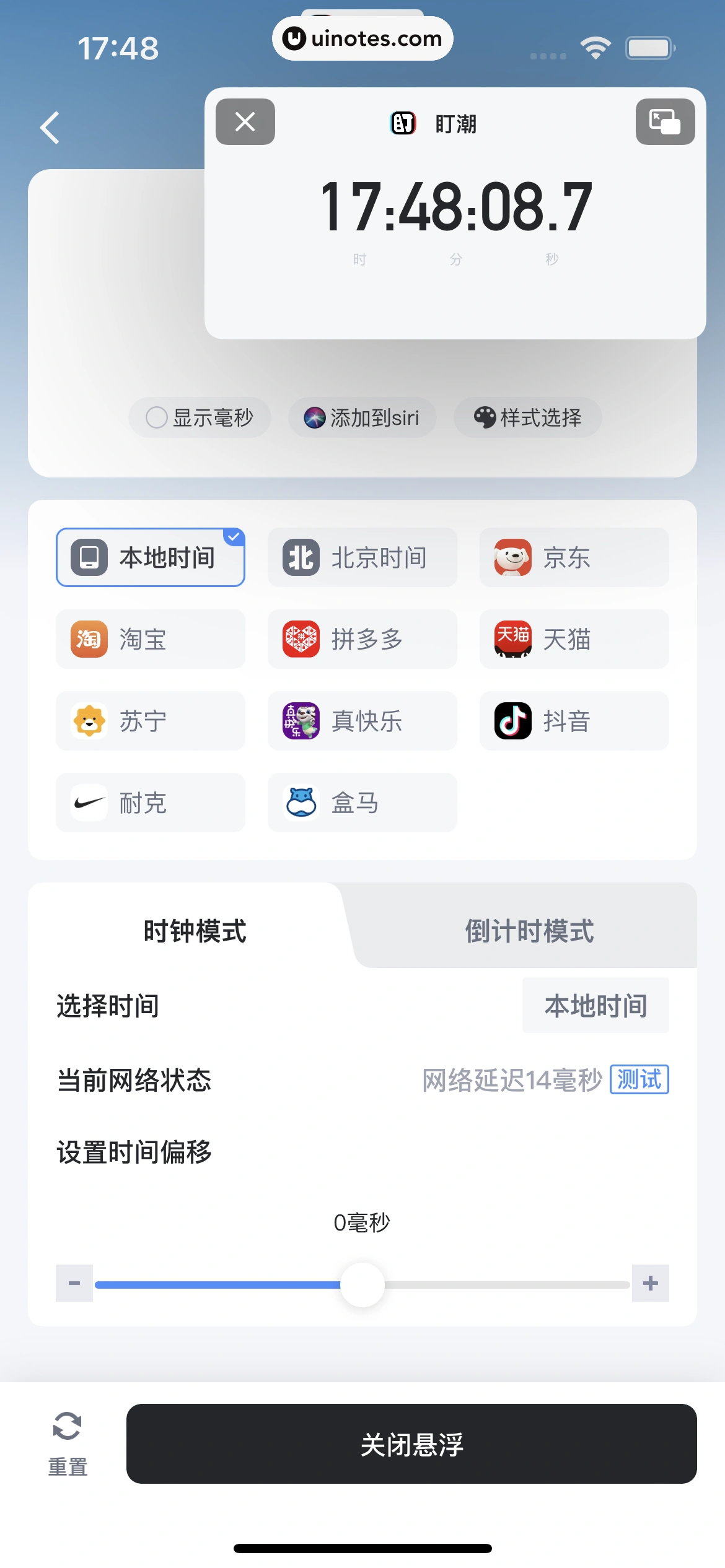Close the floating clock window

(245, 122)
